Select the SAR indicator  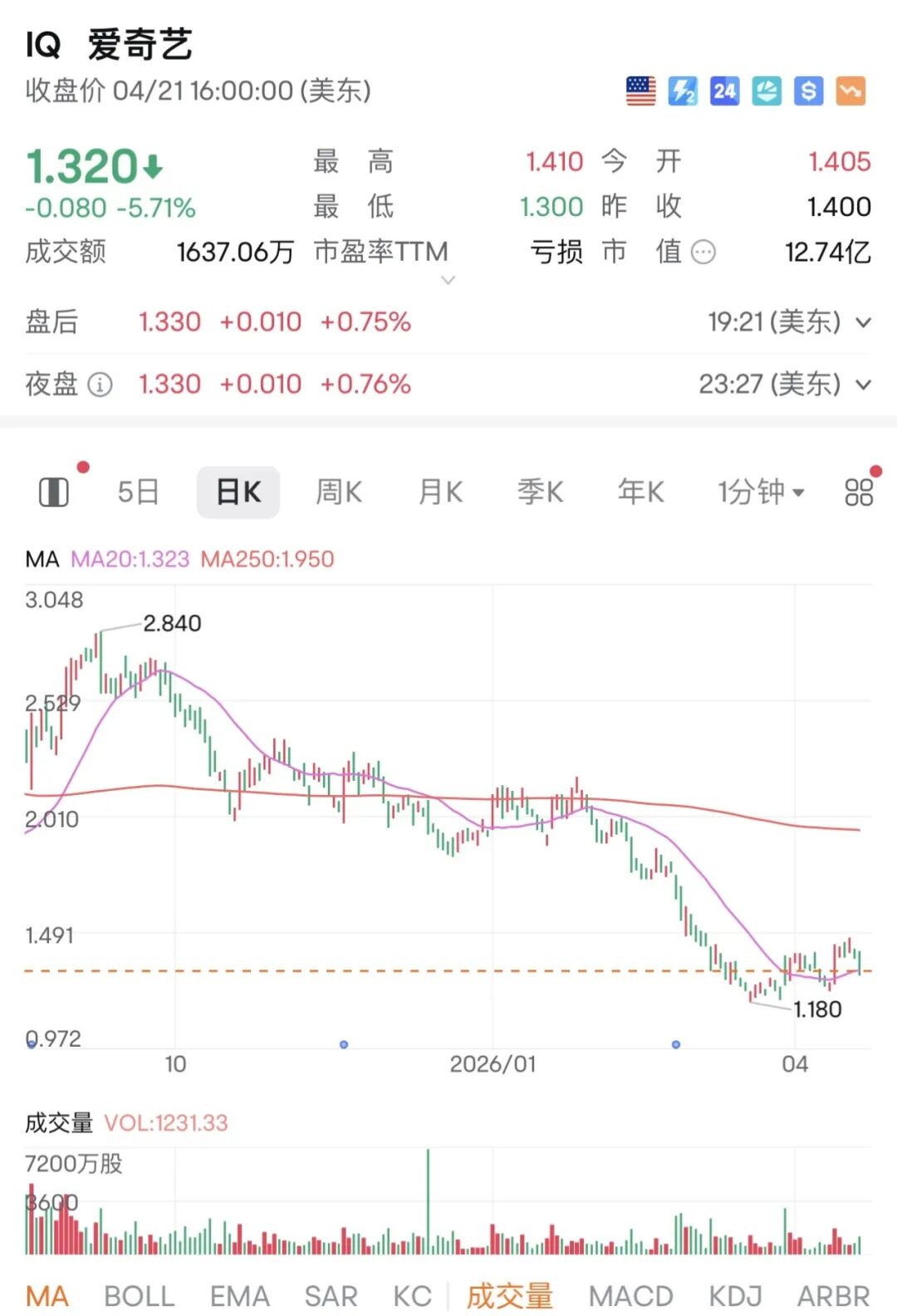pos(331,1296)
